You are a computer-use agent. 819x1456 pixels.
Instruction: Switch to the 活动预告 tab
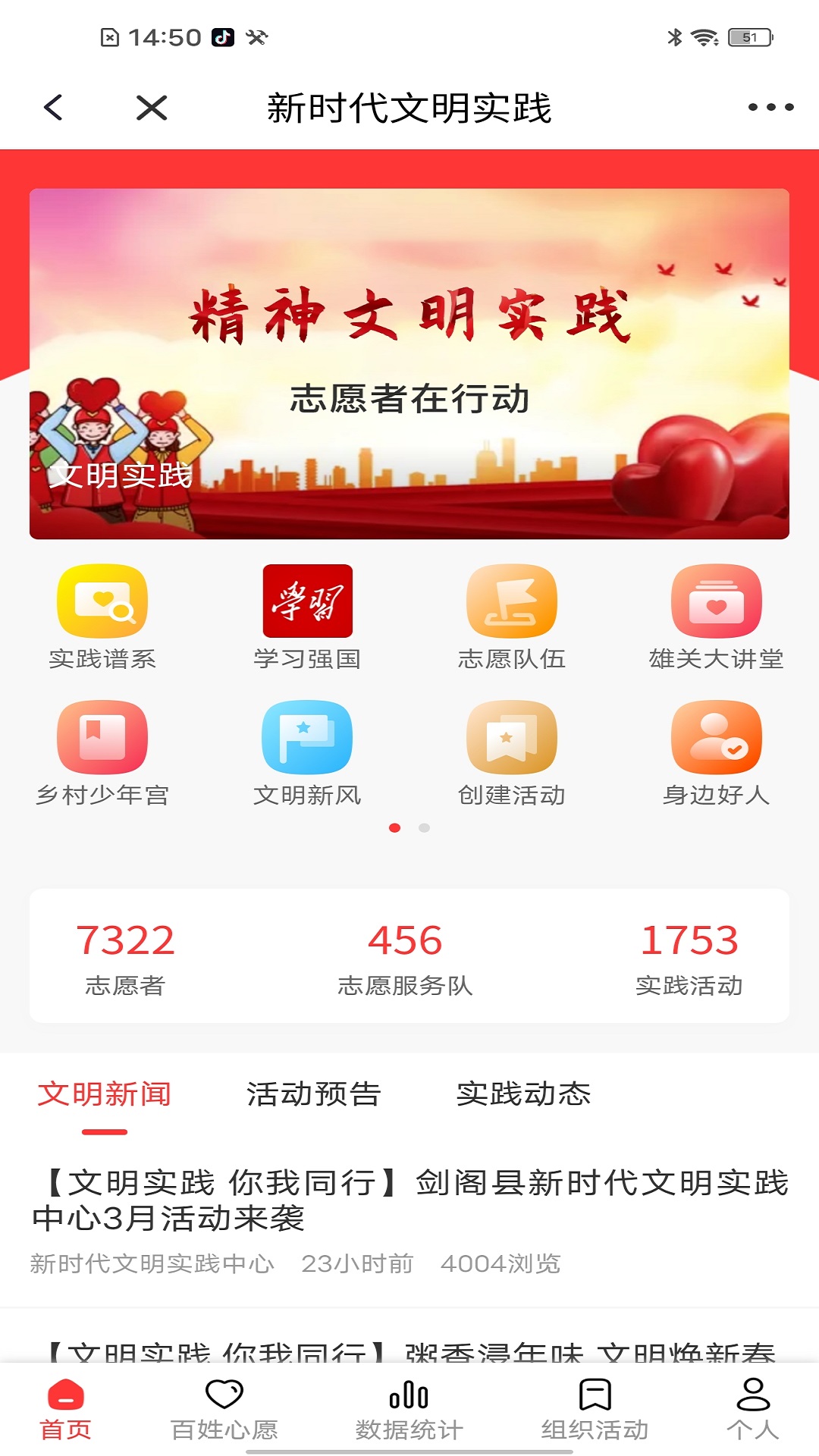[x=314, y=1093]
